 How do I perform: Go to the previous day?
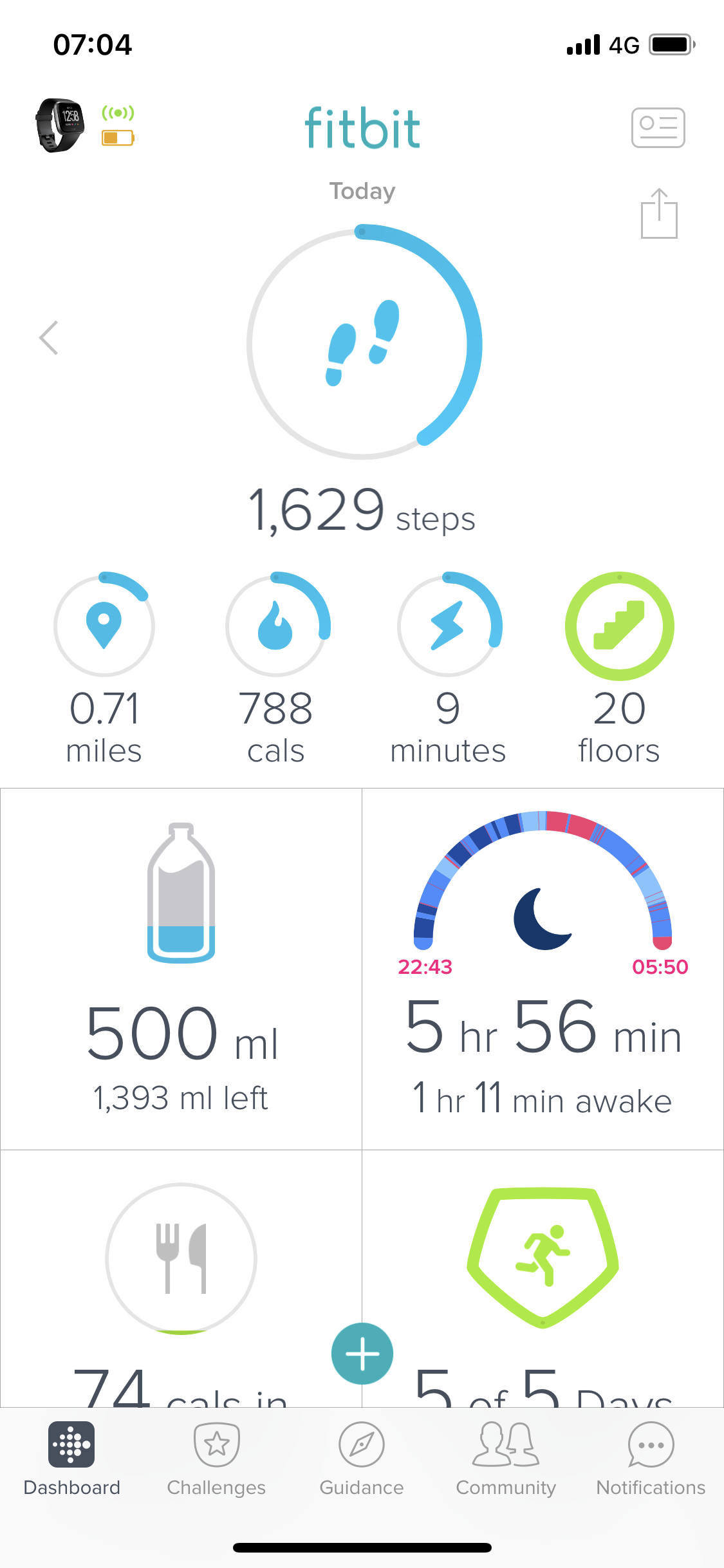[49, 337]
